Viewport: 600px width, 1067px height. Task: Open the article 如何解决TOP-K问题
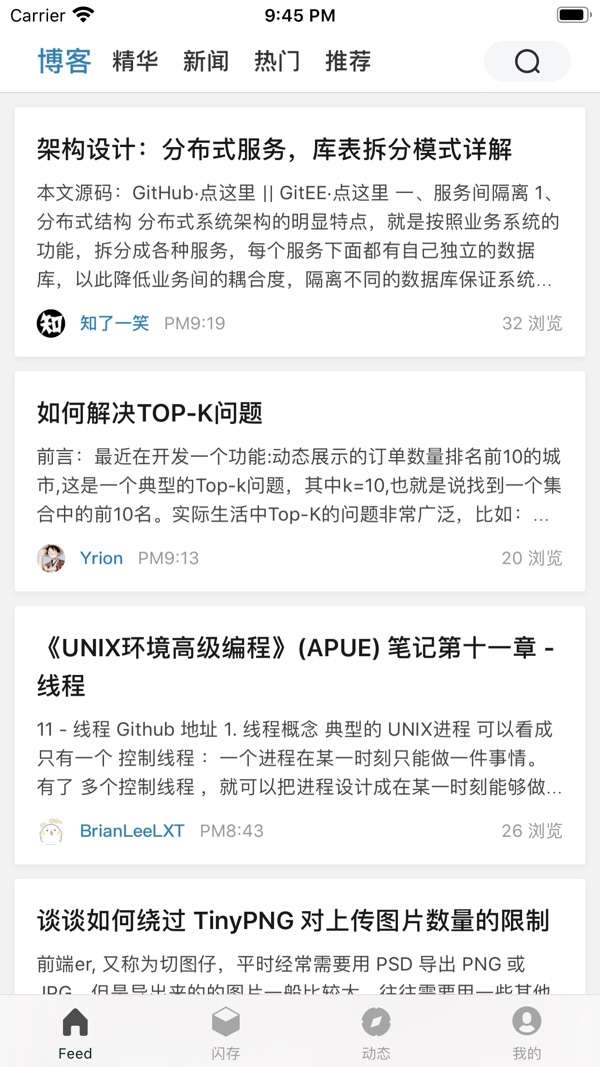(150, 412)
